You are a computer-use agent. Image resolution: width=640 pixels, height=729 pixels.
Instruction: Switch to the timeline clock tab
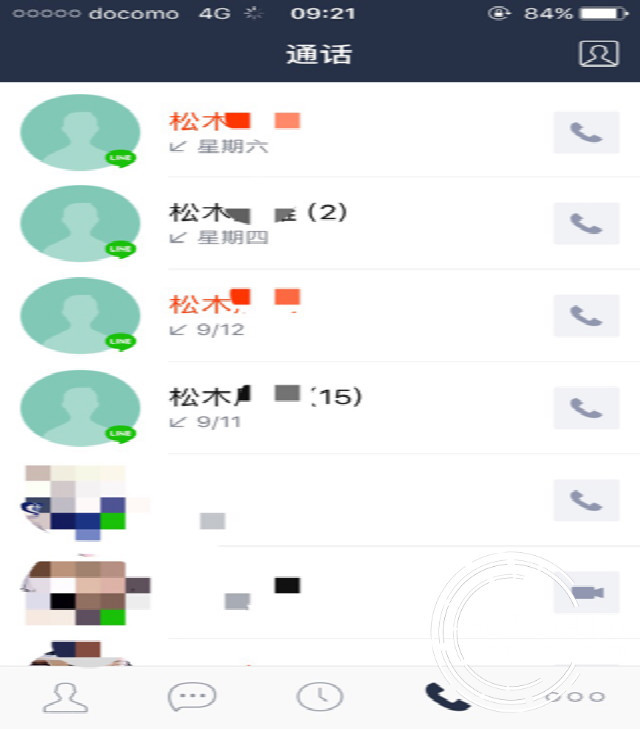[x=320, y=696]
